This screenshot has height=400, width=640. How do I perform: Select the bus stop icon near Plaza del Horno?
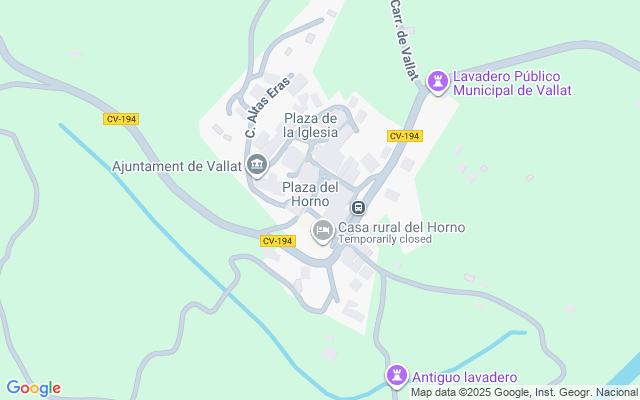click(357, 207)
